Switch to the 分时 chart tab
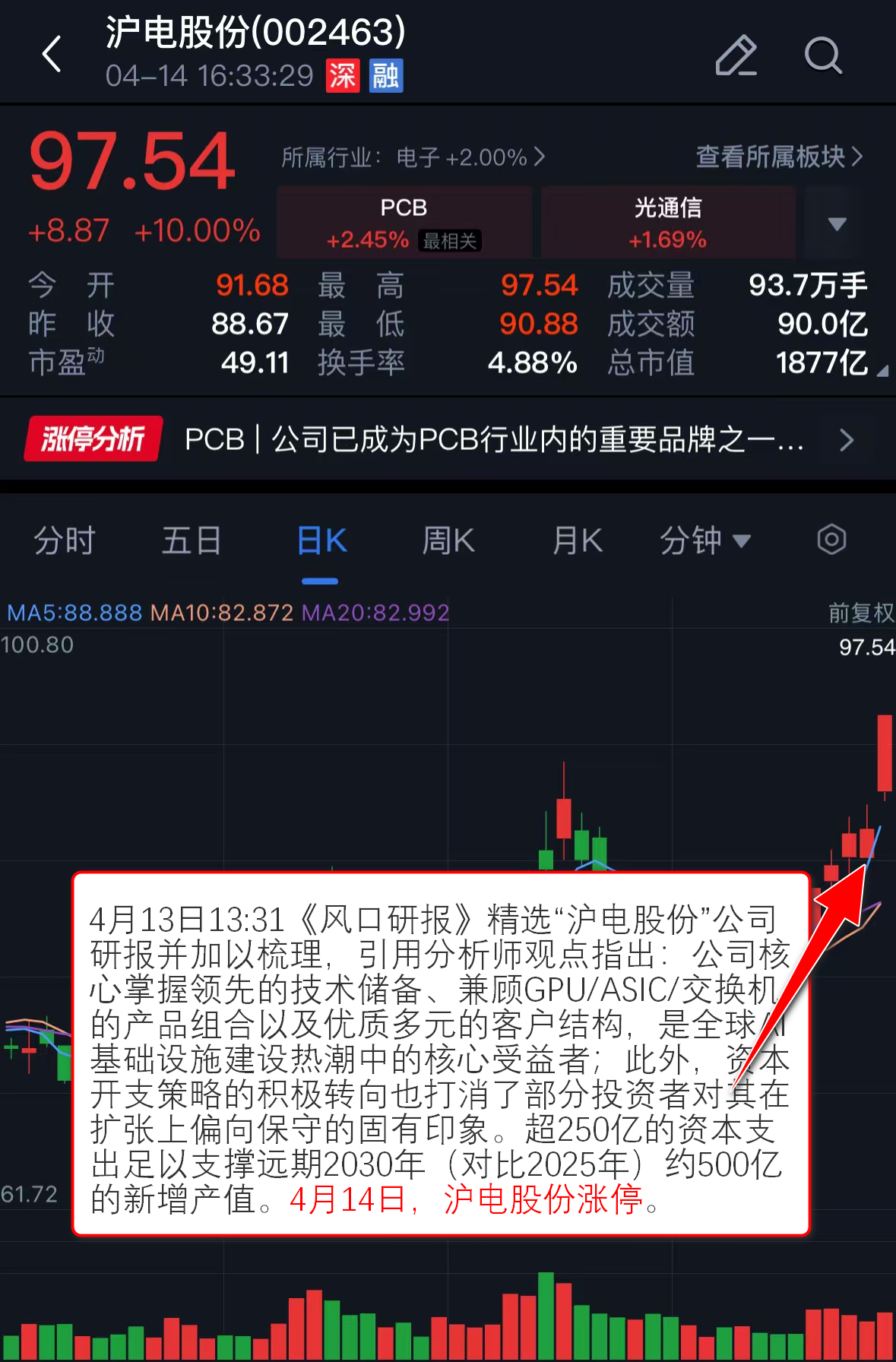This screenshot has height=1362, width=896. pos(64,541)
